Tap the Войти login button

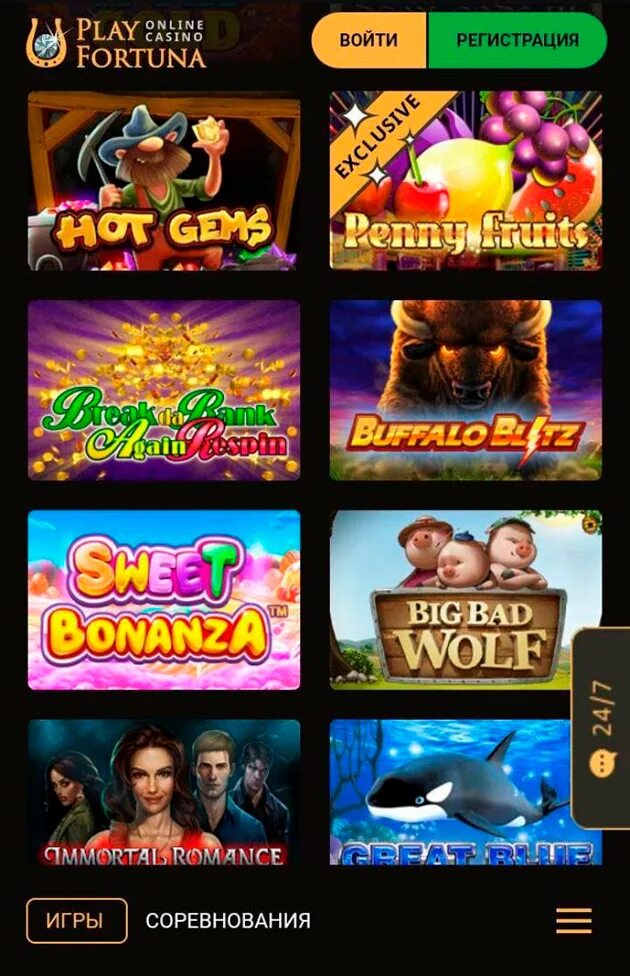click(369, 41)
